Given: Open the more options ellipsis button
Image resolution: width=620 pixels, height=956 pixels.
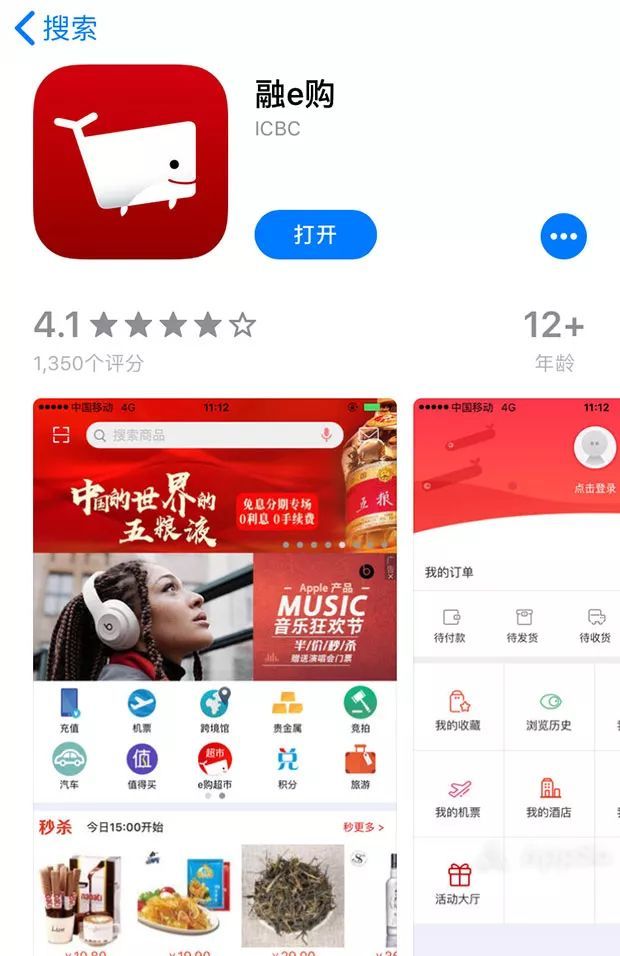Looking at the screenshot, I should tap(563, 236).
